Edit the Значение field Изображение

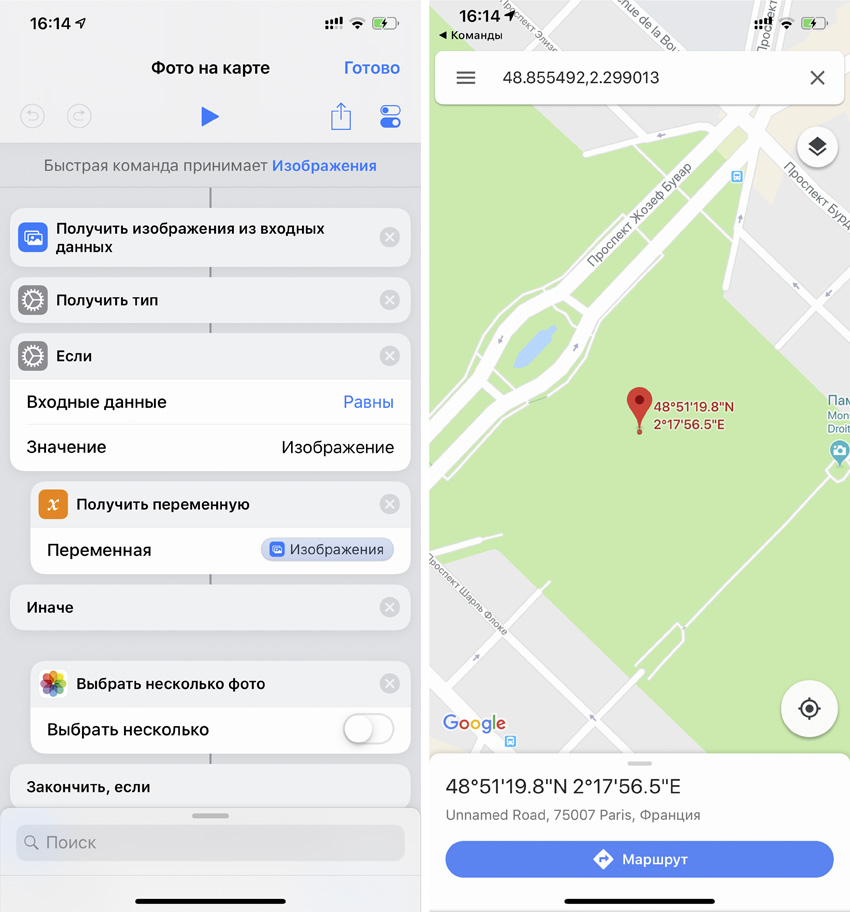coord(337,447)
